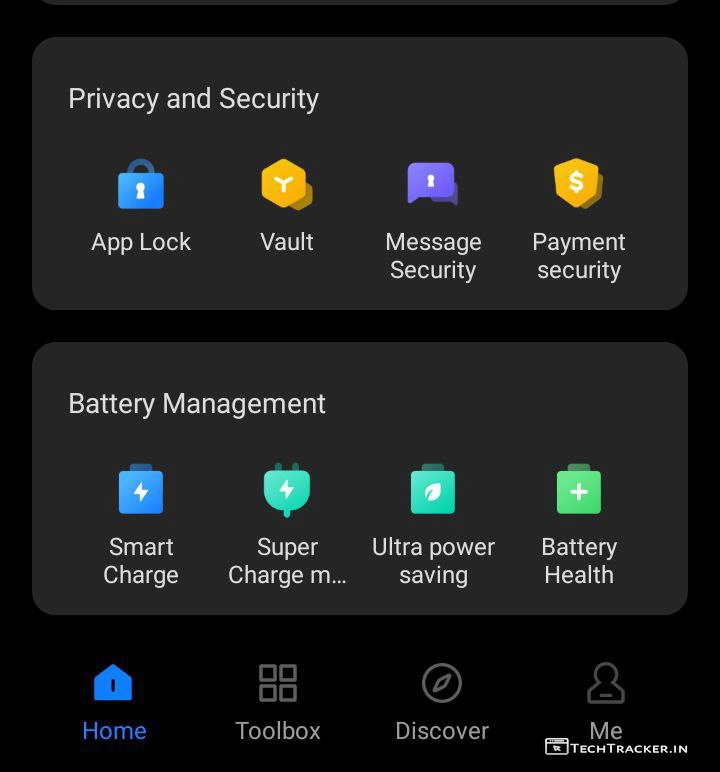Open Smart Charge settings
The image size is (720, 772).
pyautogui.click(x=141, y=491)
